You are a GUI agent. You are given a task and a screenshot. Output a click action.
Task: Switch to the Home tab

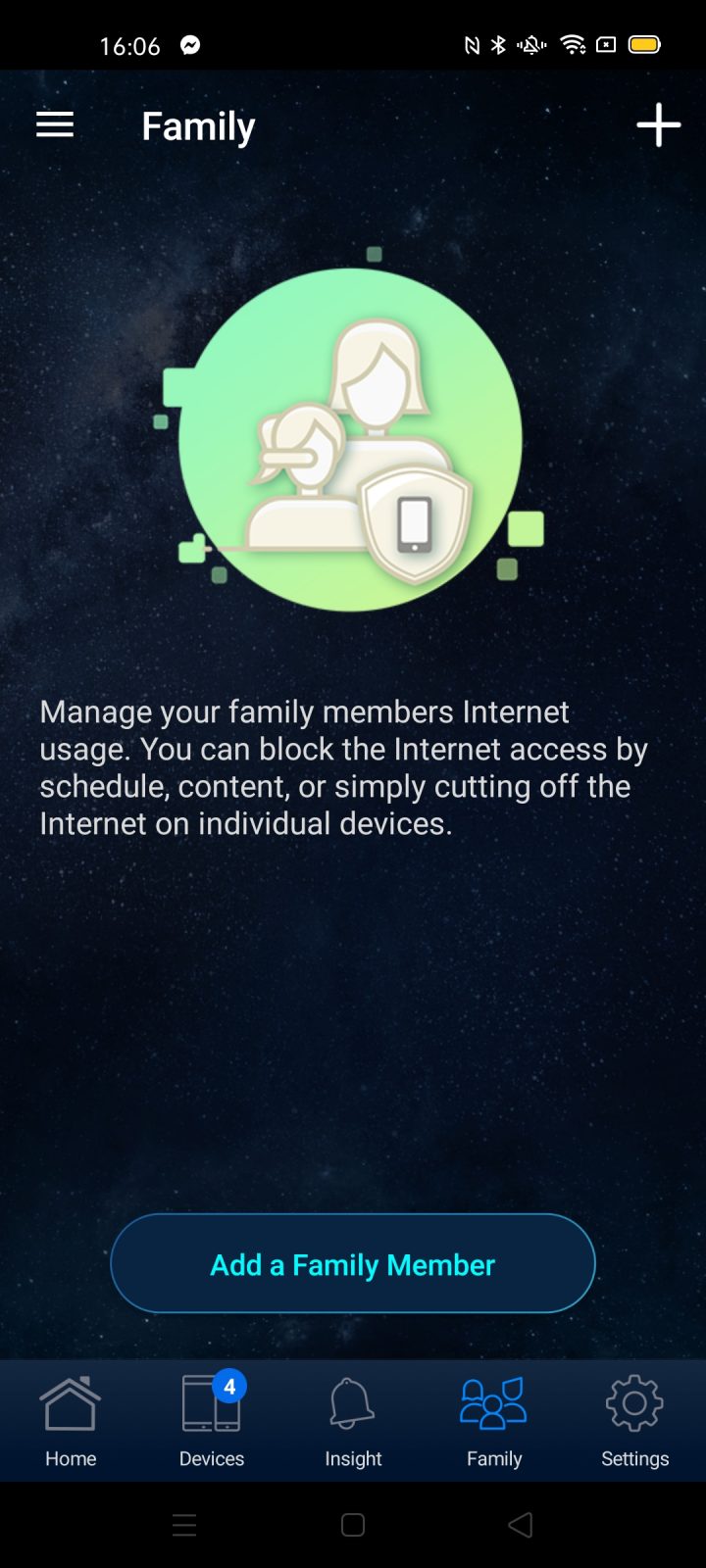tap(71, 1420)
